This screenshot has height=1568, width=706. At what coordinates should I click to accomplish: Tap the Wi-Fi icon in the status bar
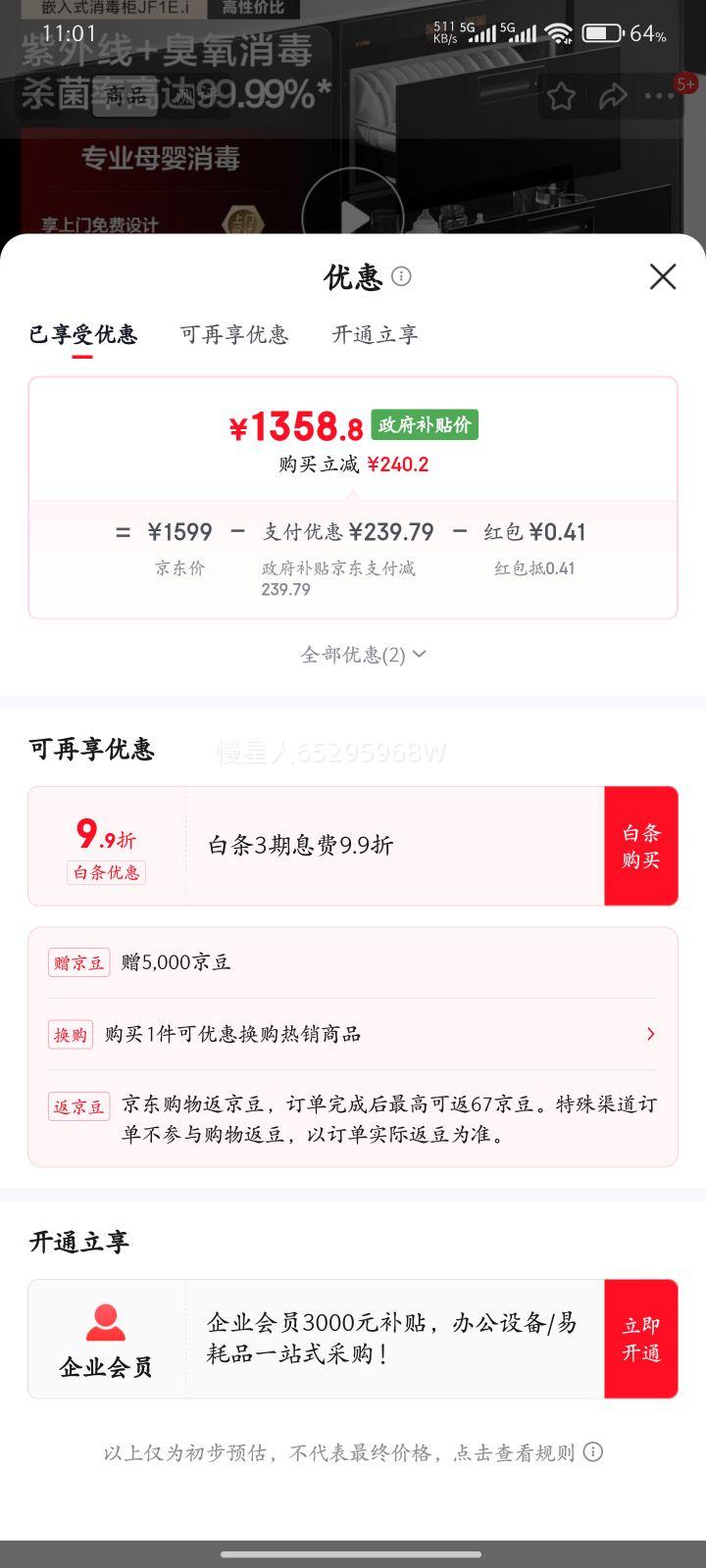[x=559, y=32]
